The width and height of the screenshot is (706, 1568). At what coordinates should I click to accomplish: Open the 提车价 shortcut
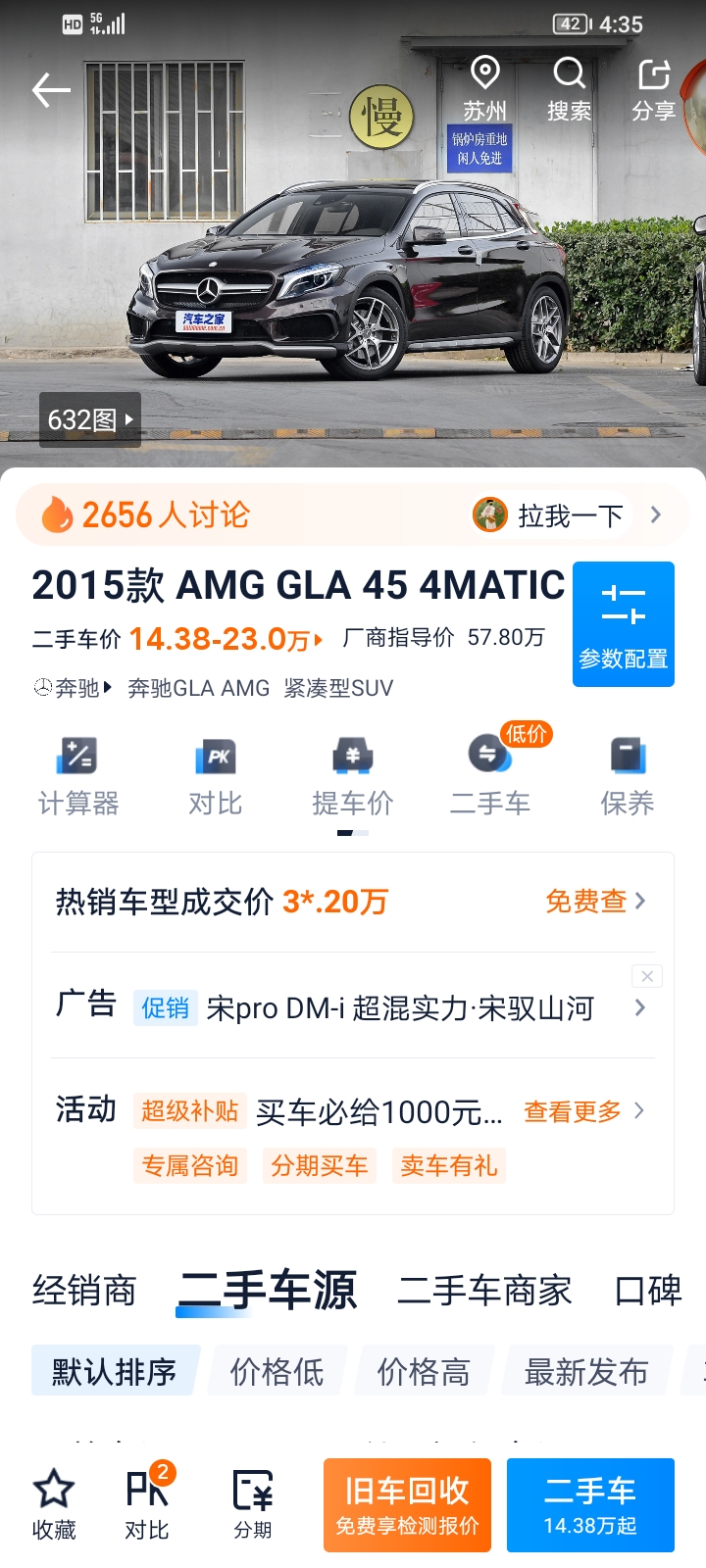click(x=353, y=776)
